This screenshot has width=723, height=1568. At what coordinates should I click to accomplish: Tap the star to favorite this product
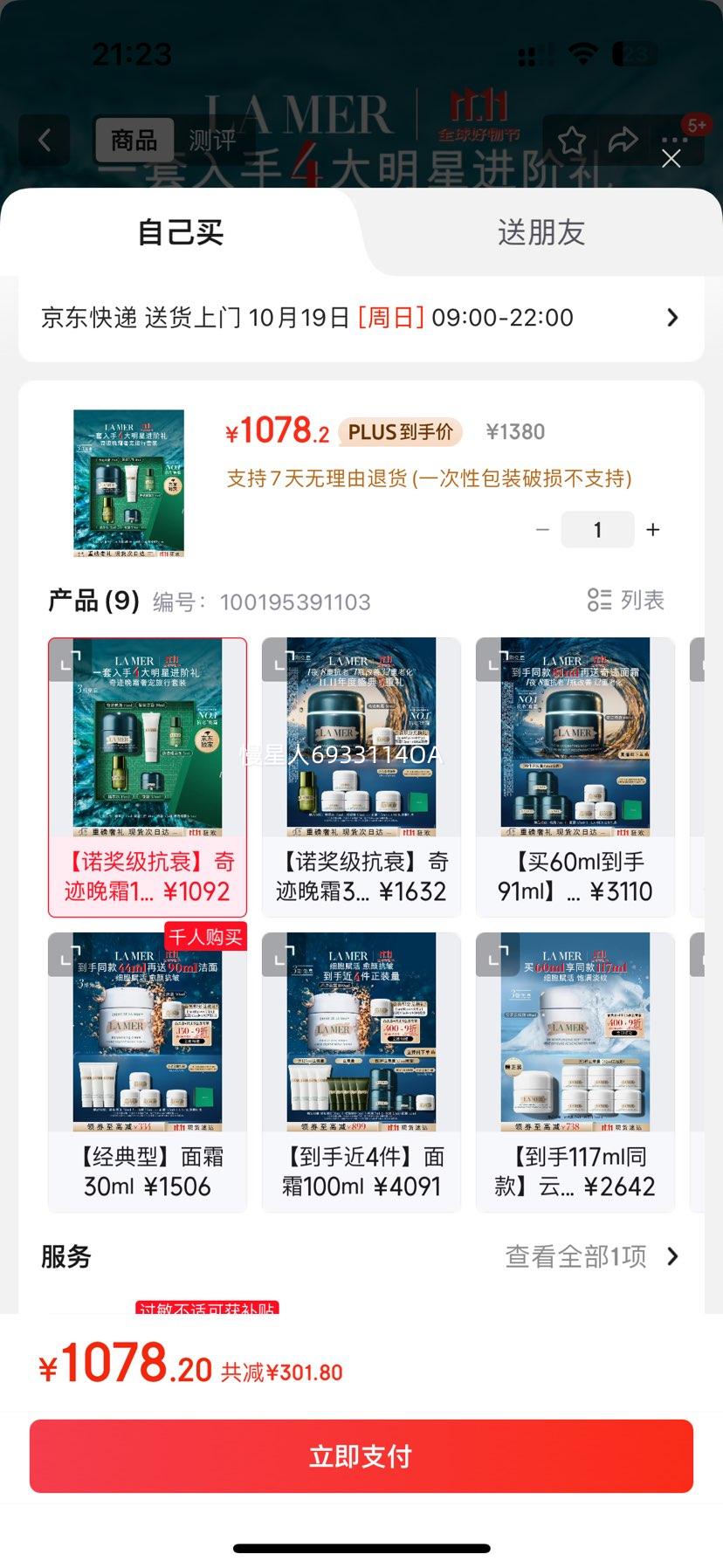click(x=572, y=141)
